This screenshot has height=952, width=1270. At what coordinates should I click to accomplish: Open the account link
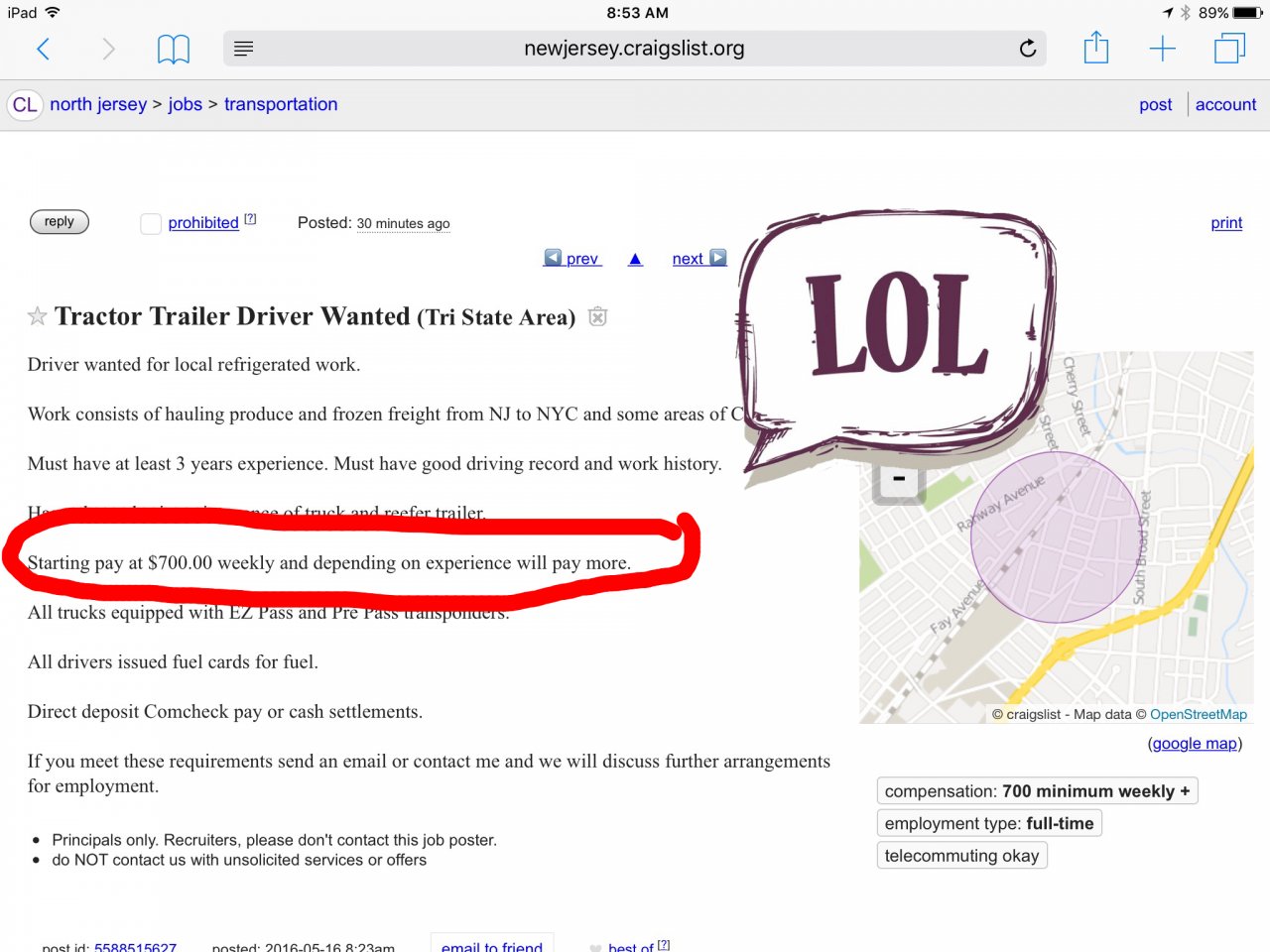(x=1225, y=105)
